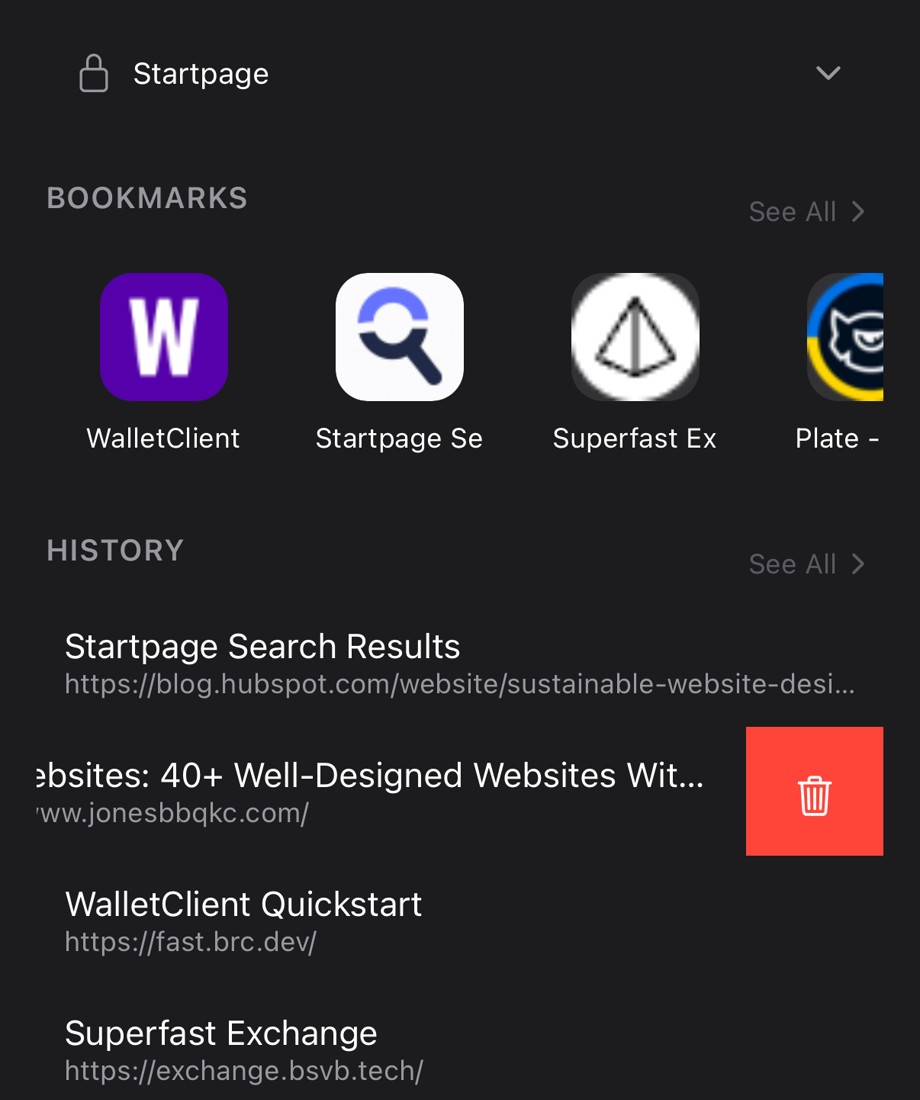Tap the trash icon to delete history entry

(x=814, y=791)
